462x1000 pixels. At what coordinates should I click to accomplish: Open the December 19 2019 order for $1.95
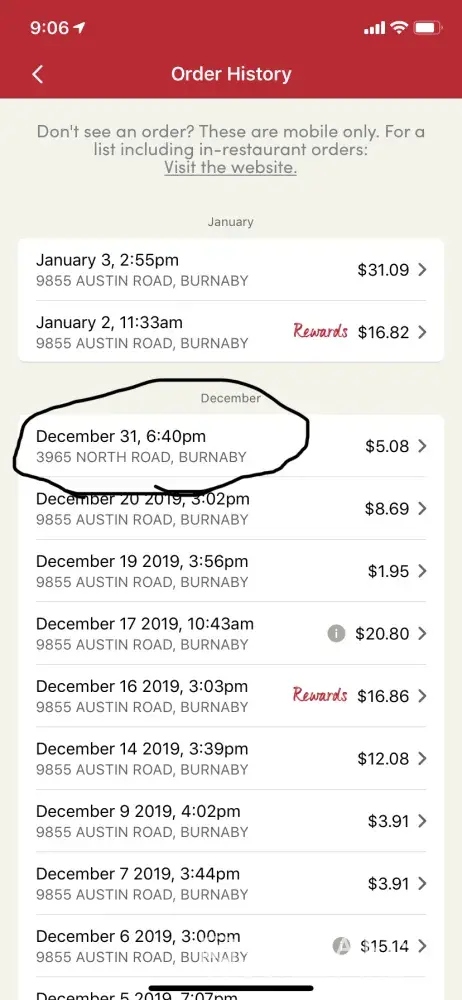[231, 571]
